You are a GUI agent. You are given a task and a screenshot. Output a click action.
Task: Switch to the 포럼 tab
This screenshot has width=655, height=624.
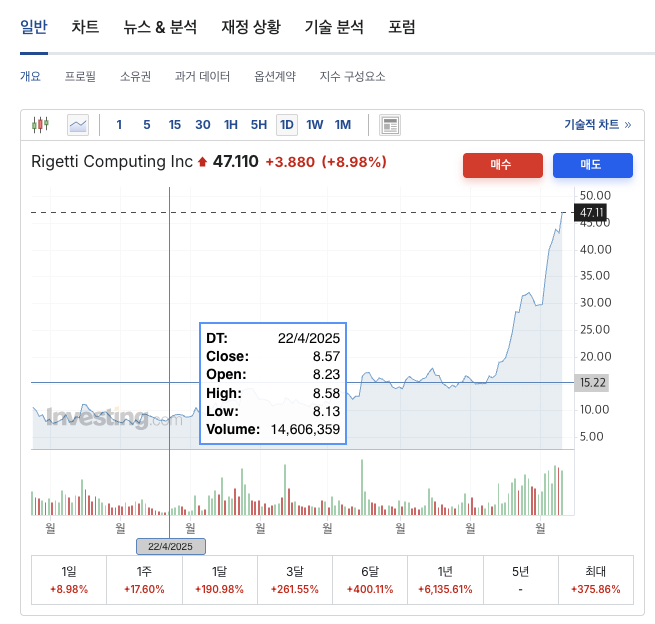coord(402,27)
